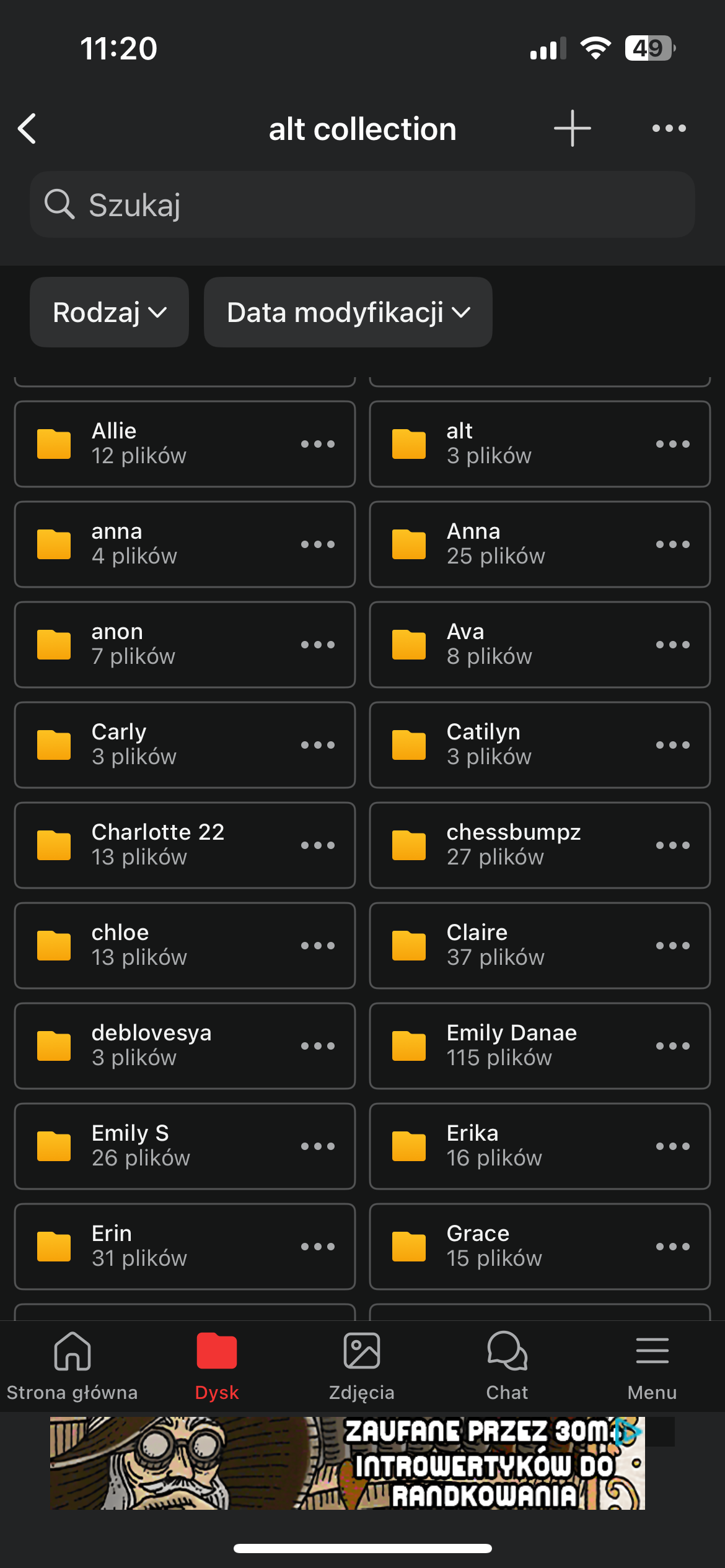This screenshot has height=1568, width=725.
Task: Expand the Data modyfikacji filter
Action: (x=348, y=312)
